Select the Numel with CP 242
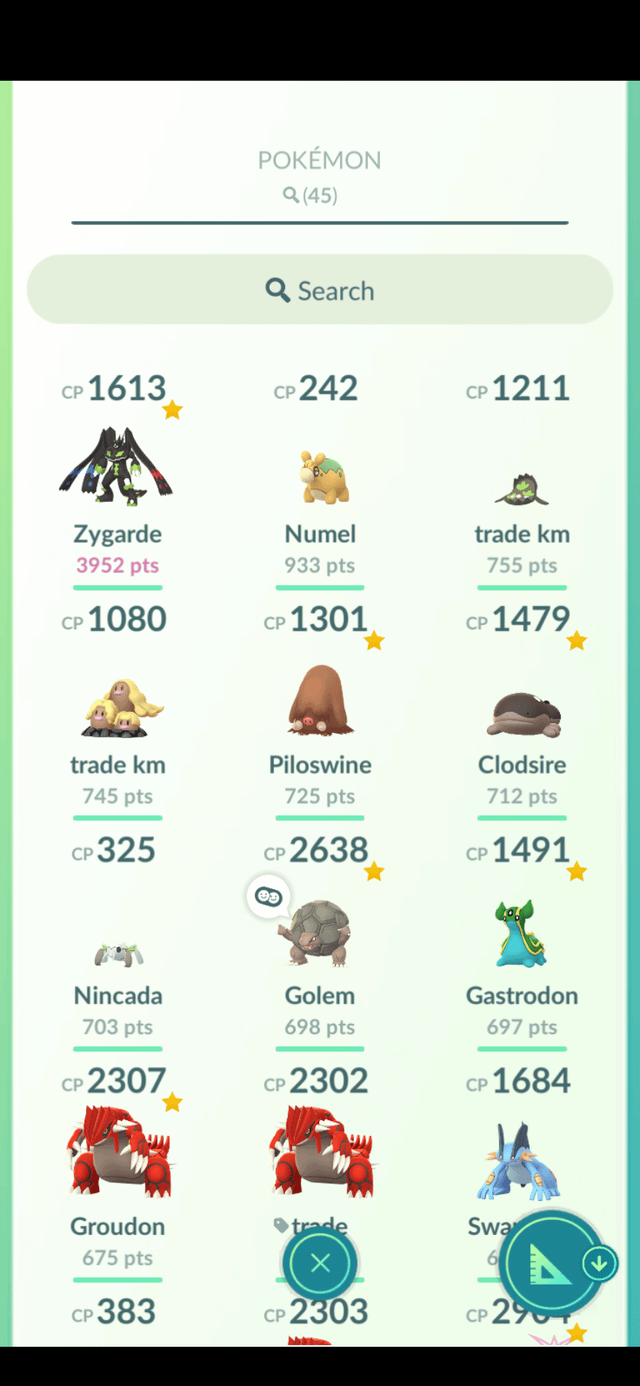Screen dimensions: 640x1386 [320, 476]
